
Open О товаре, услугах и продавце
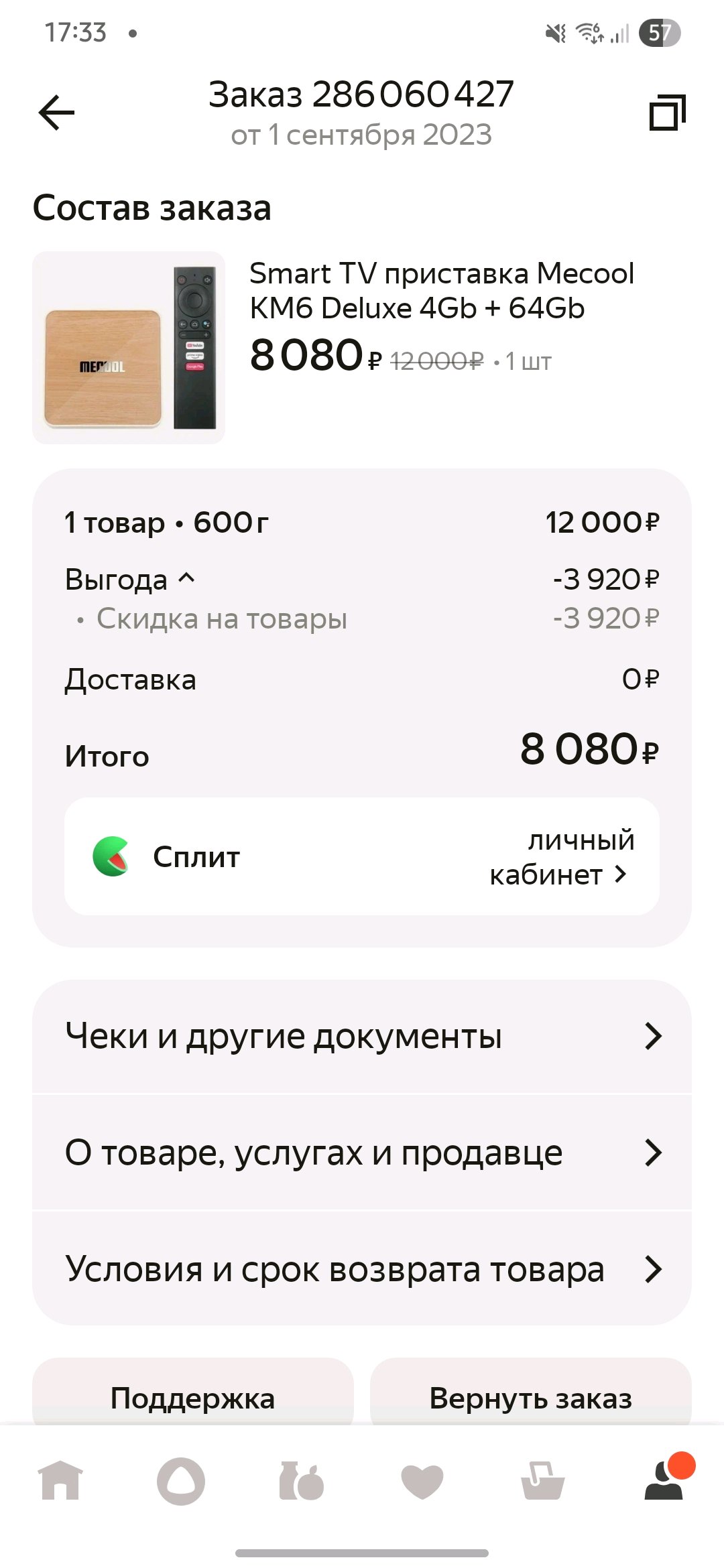362,1153
